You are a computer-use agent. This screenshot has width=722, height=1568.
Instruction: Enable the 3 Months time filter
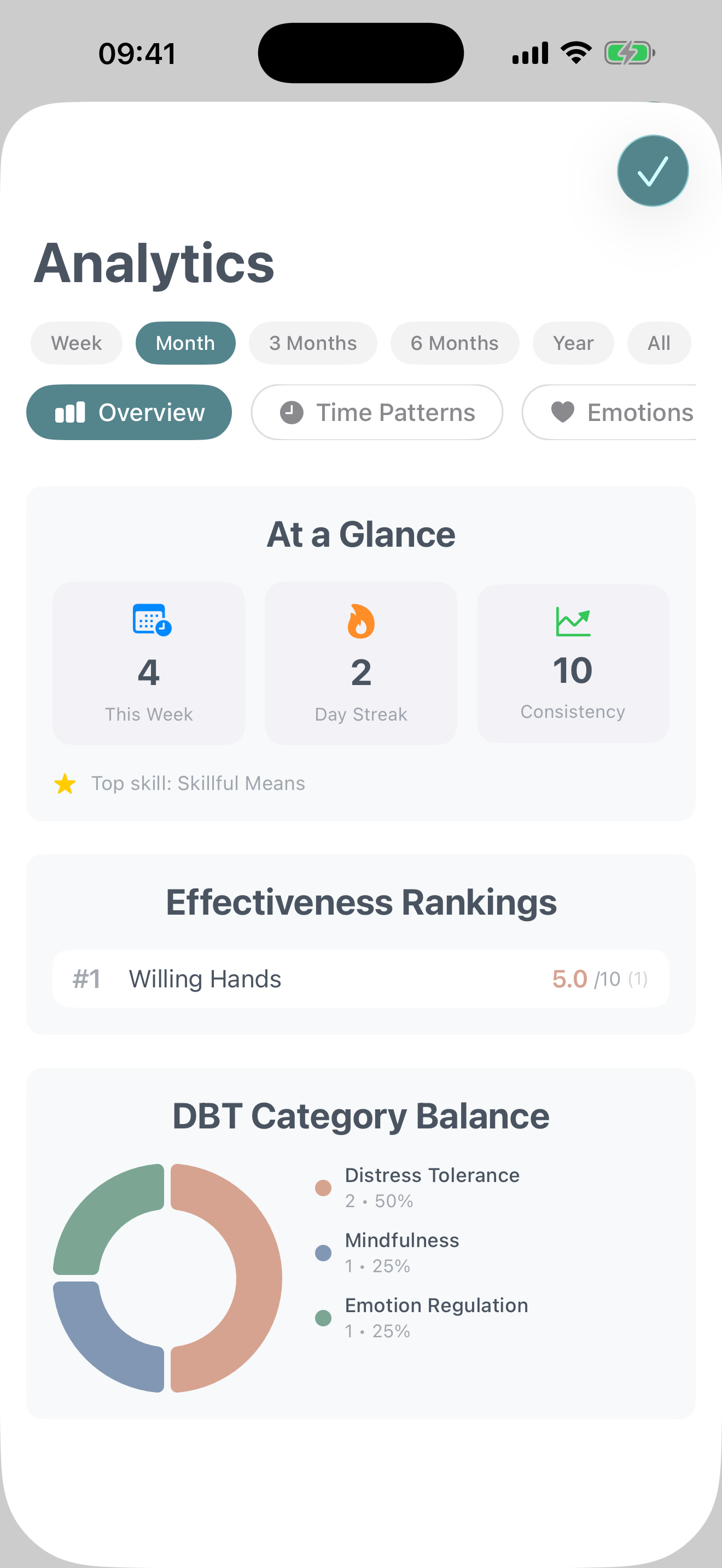pos(313,343)
